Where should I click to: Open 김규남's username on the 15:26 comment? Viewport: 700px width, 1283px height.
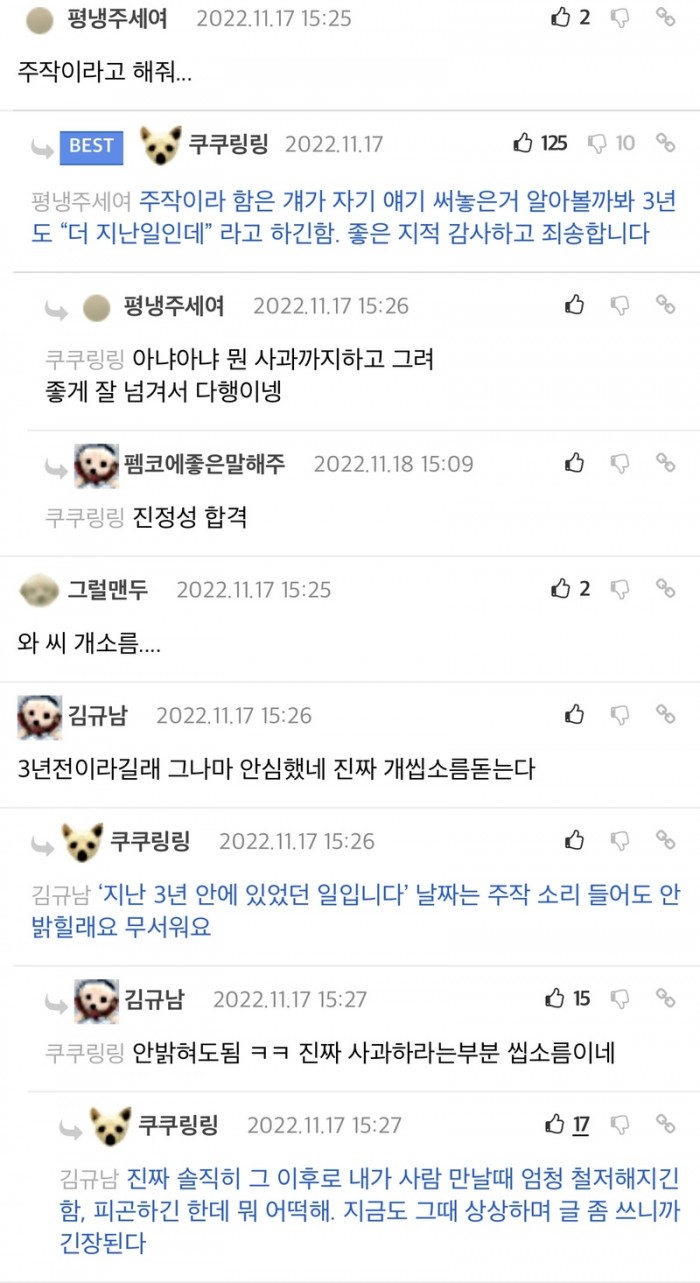coord(98,715)
